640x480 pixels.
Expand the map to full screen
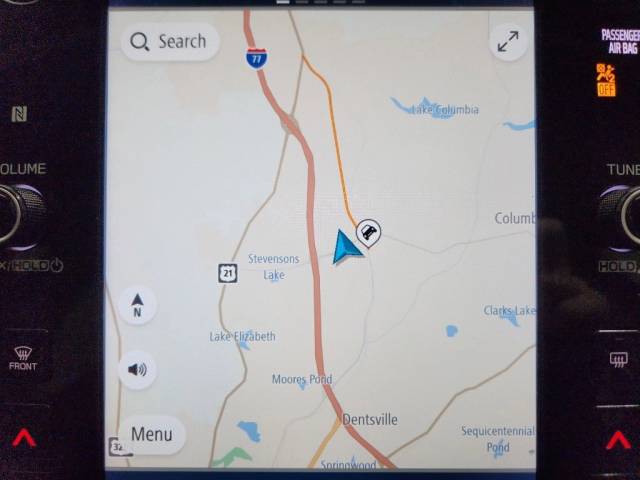tap(508, 42)
